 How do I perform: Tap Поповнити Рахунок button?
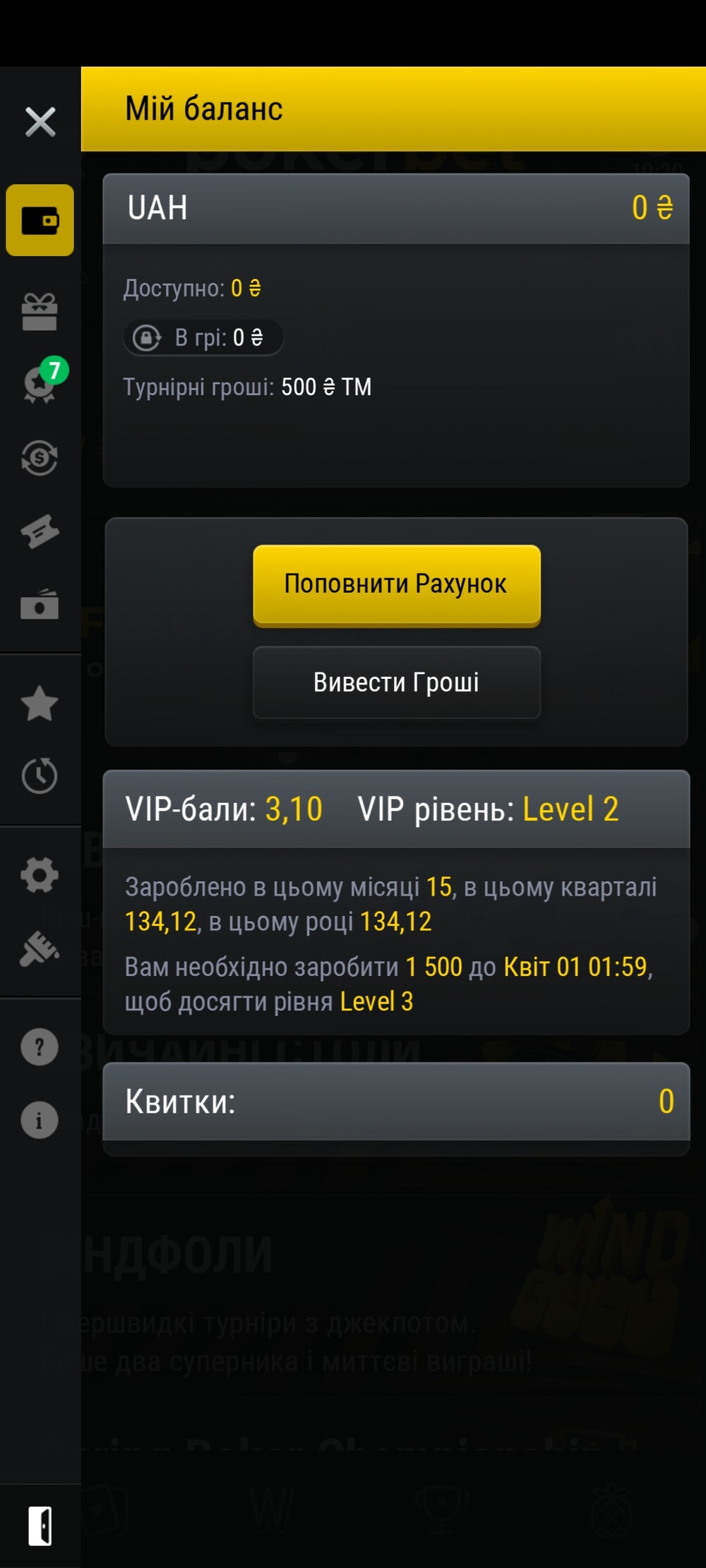point(397,585)
